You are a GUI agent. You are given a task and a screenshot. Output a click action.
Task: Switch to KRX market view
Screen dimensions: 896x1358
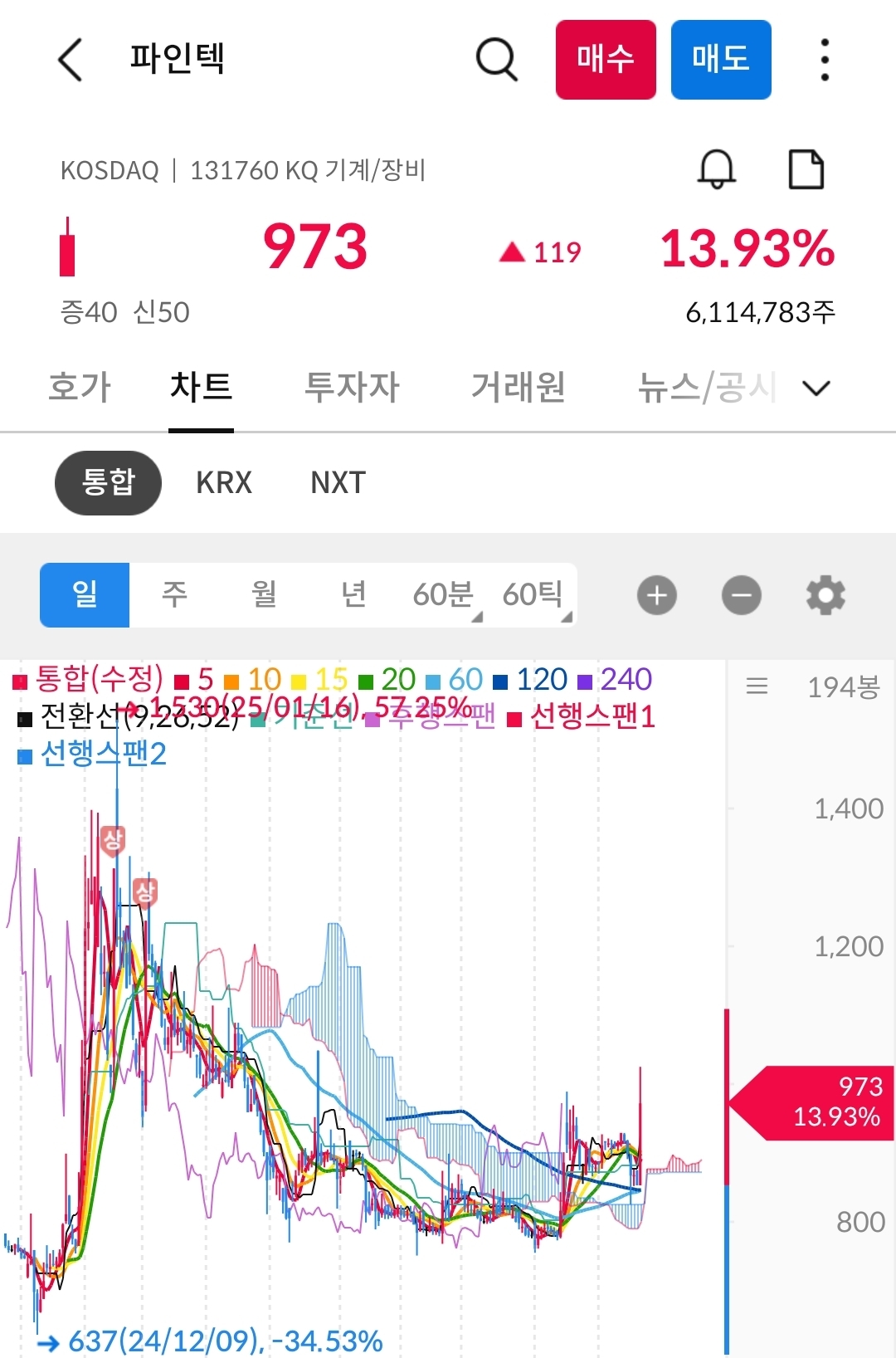[222, 482]
